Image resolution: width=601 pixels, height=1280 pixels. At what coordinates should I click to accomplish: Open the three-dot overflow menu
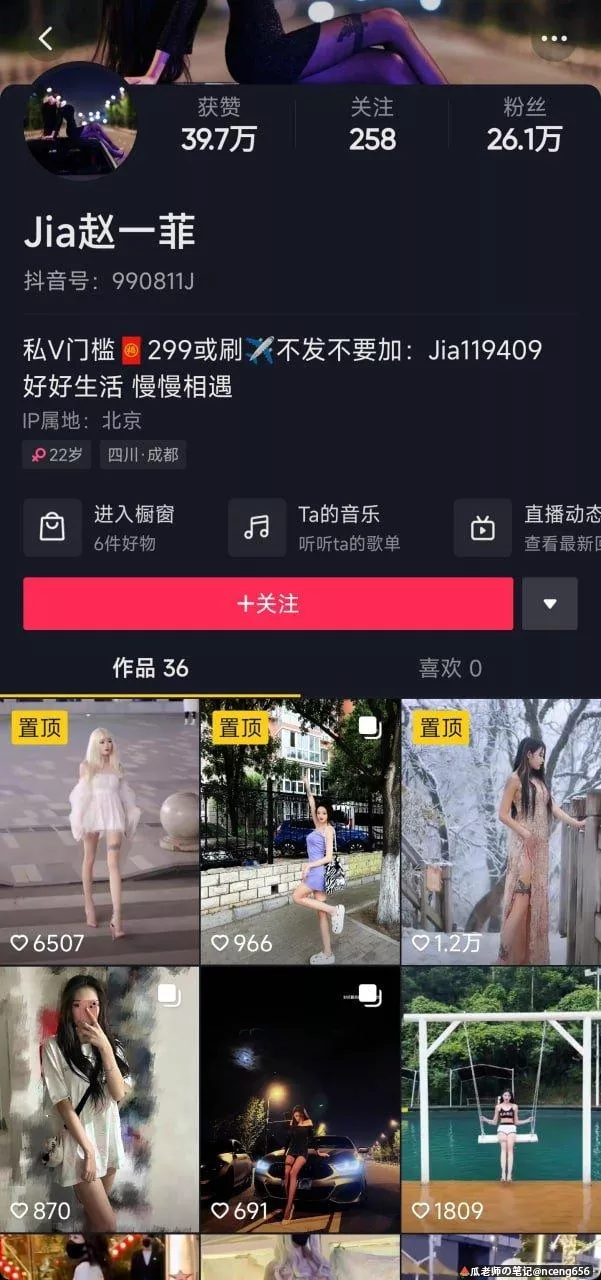pyautogui.click(x=554, y=38)
